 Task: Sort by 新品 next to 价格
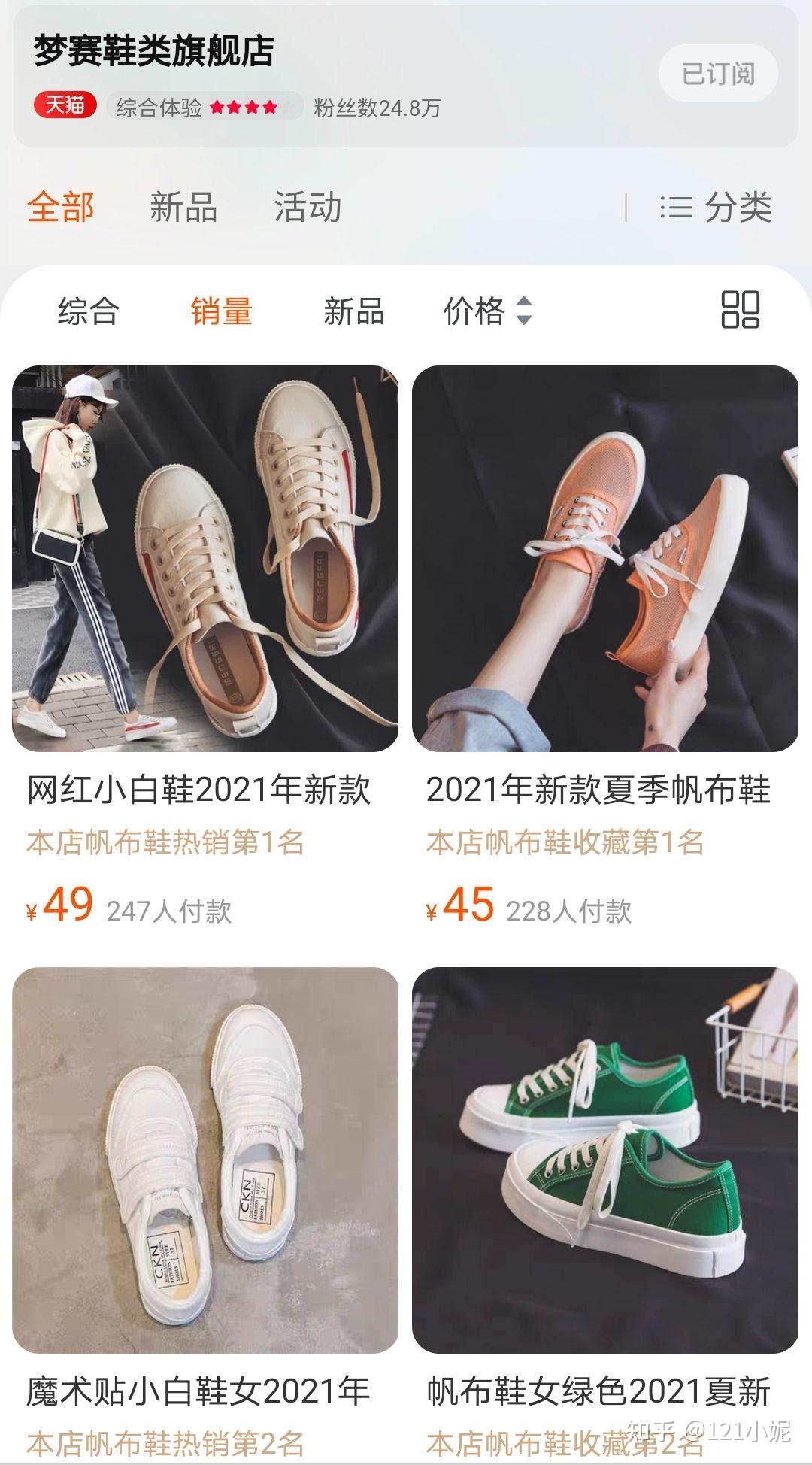(353, 311)
